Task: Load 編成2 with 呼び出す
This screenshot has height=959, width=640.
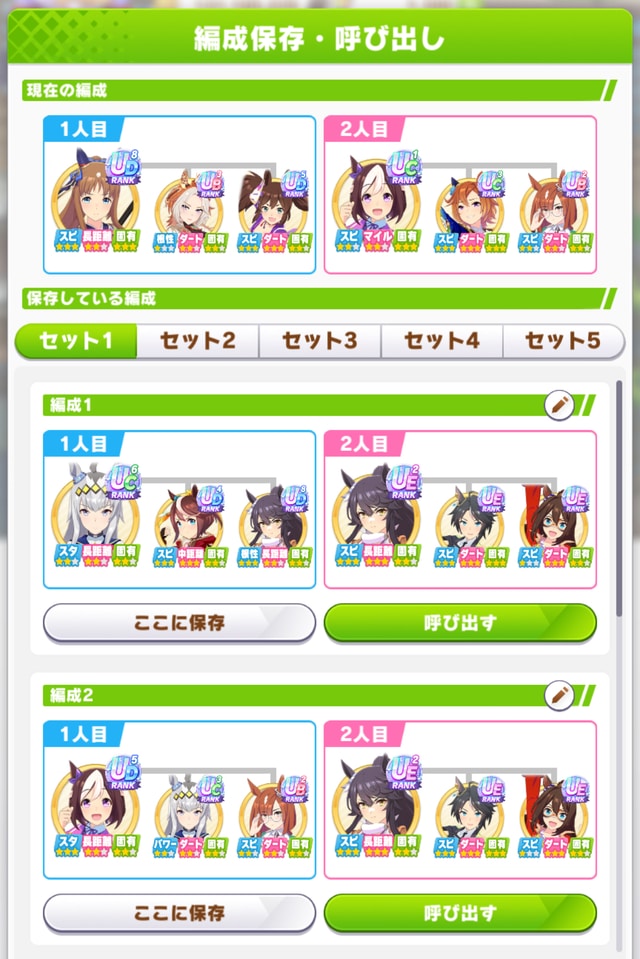Action: point(460,912)
